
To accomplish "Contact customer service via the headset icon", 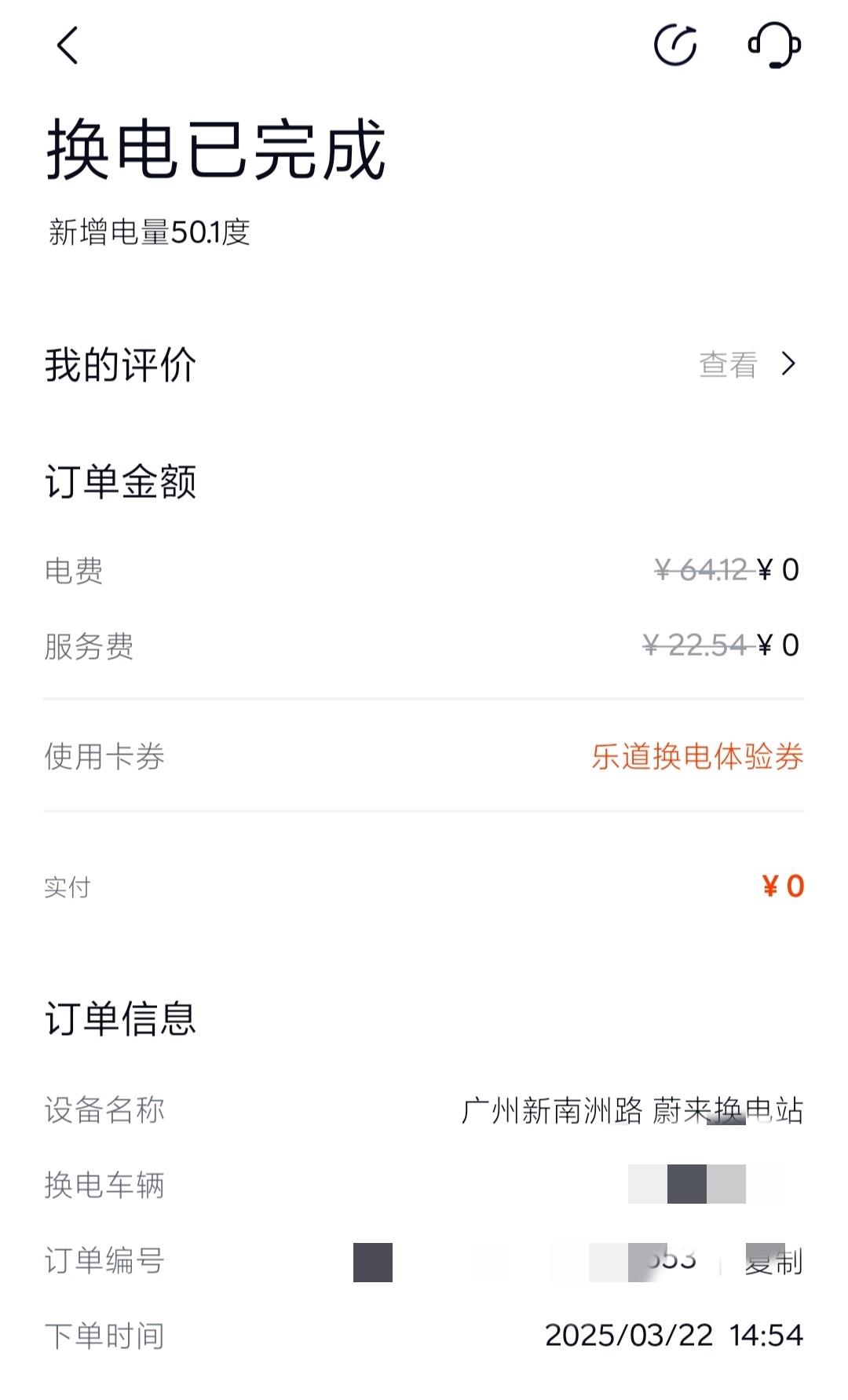I will tap(774, 45).
